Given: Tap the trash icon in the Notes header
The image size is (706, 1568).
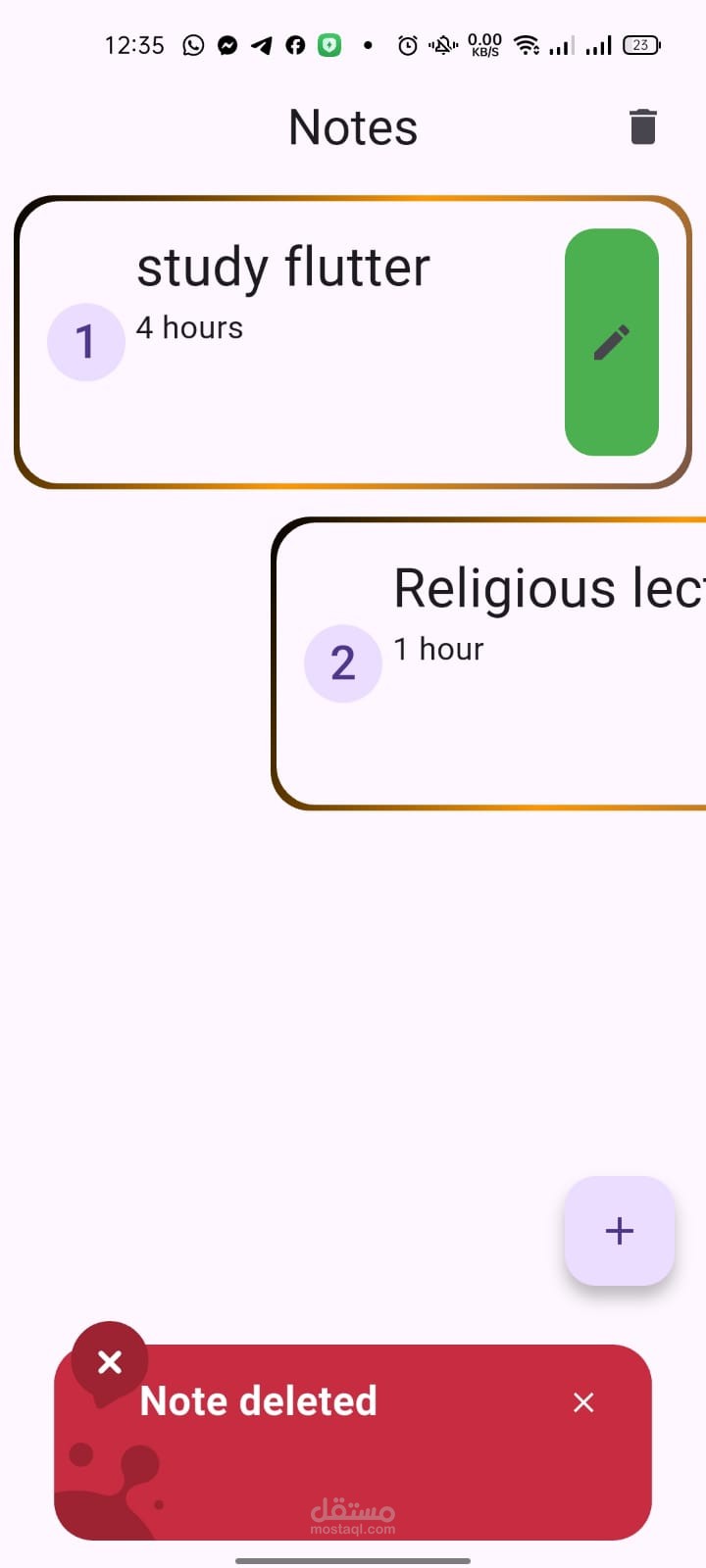Looking at the screenshot, I should point(642,126).
